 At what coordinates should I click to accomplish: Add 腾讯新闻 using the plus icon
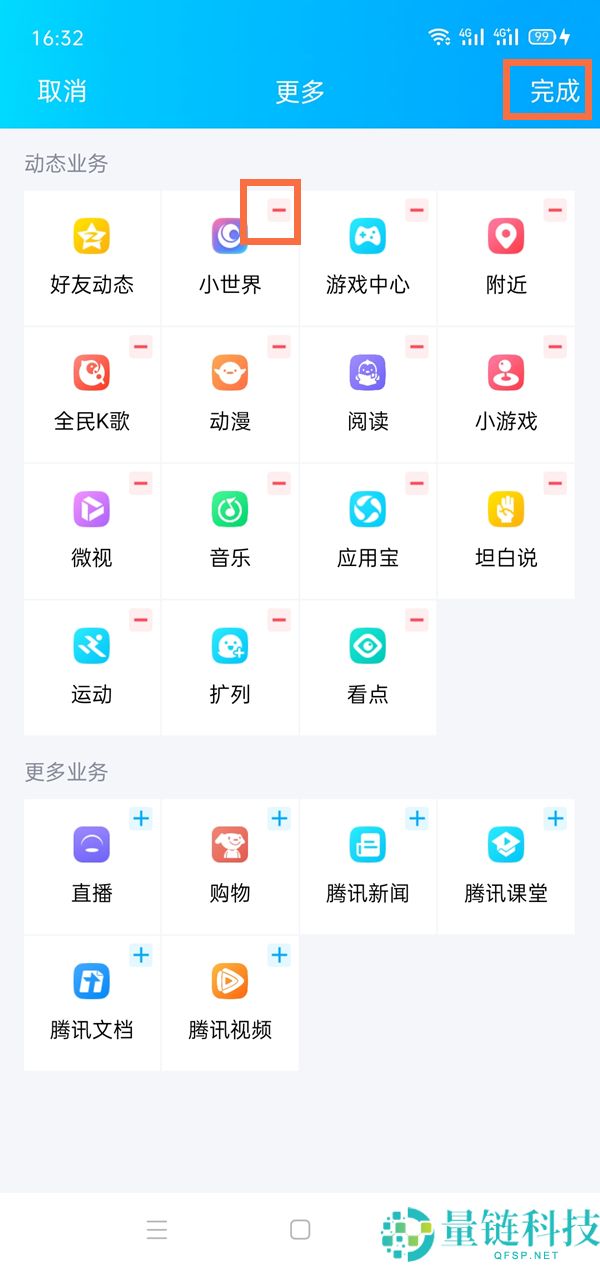(x=417, y=819)
